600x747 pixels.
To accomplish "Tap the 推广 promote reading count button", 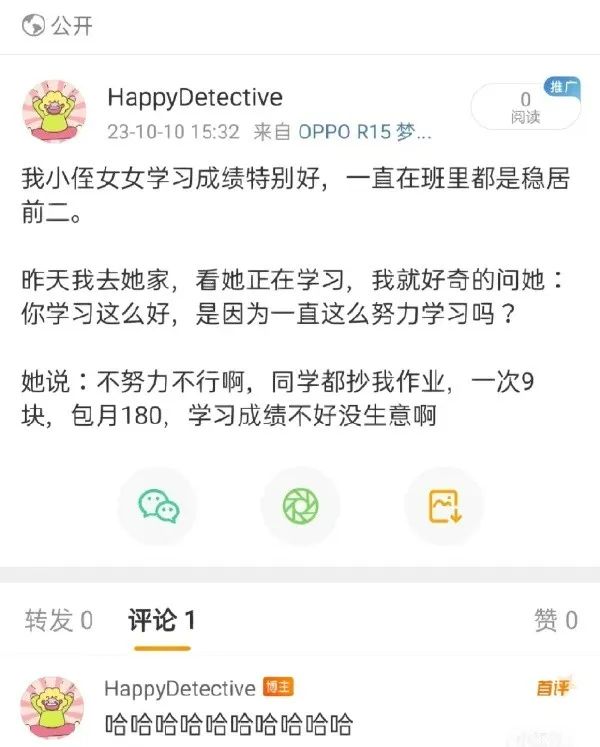I will pos(526,107).
